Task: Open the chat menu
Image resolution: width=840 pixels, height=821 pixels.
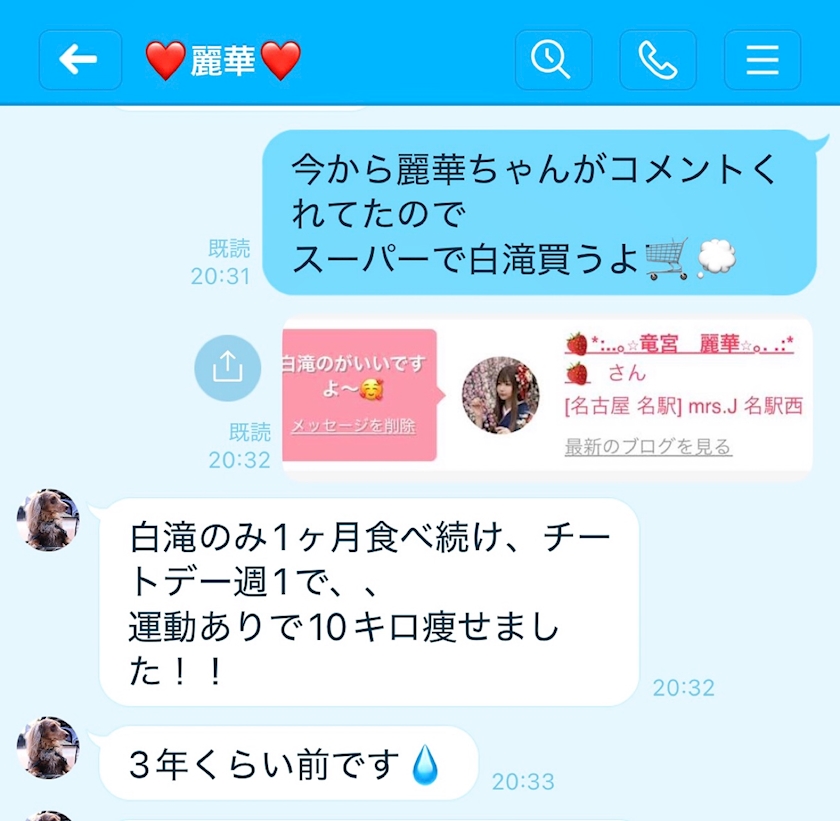Action: [x=762, y=61]
